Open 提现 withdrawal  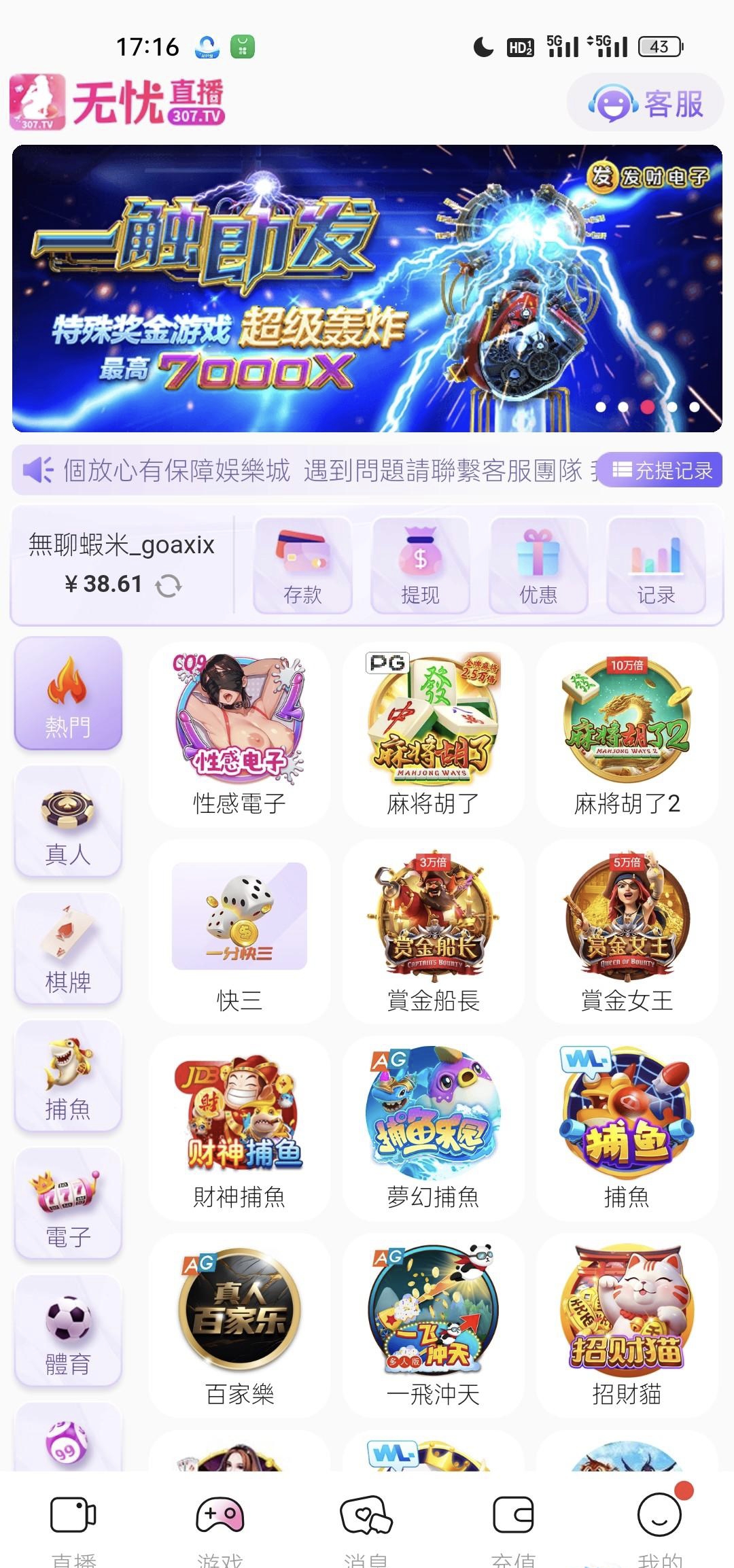(x=420, y=565)
